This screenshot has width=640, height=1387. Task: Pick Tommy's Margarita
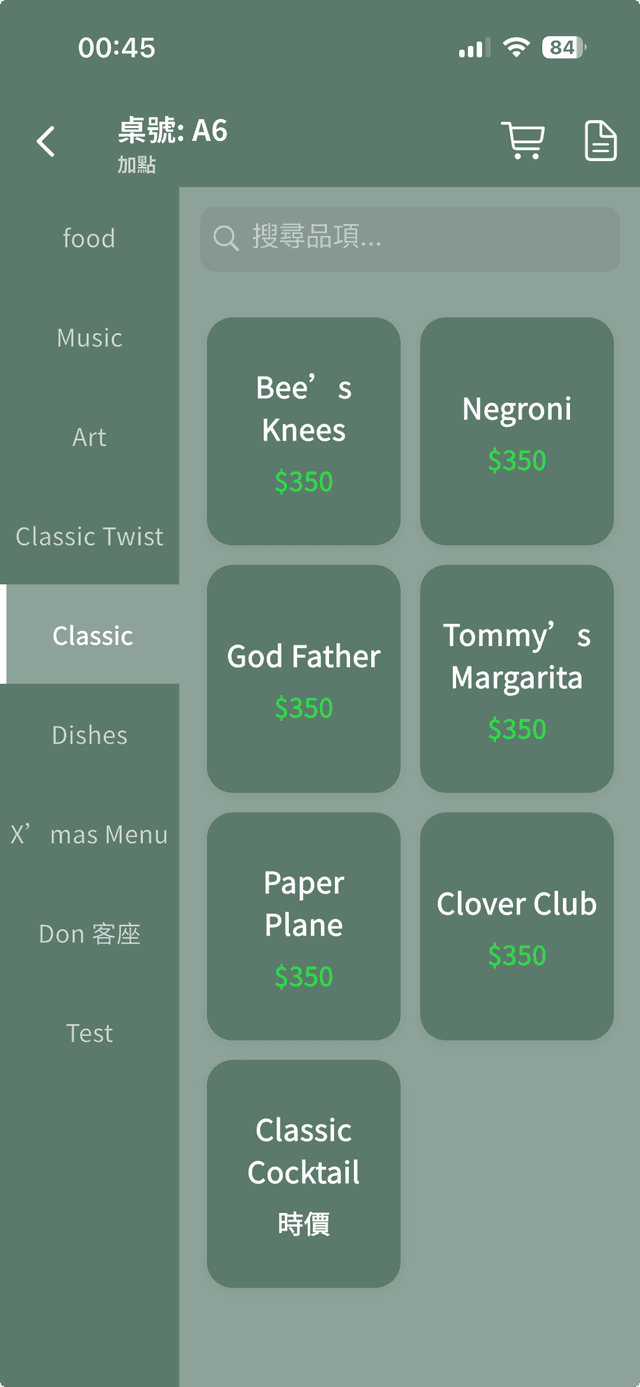[516, 678]
